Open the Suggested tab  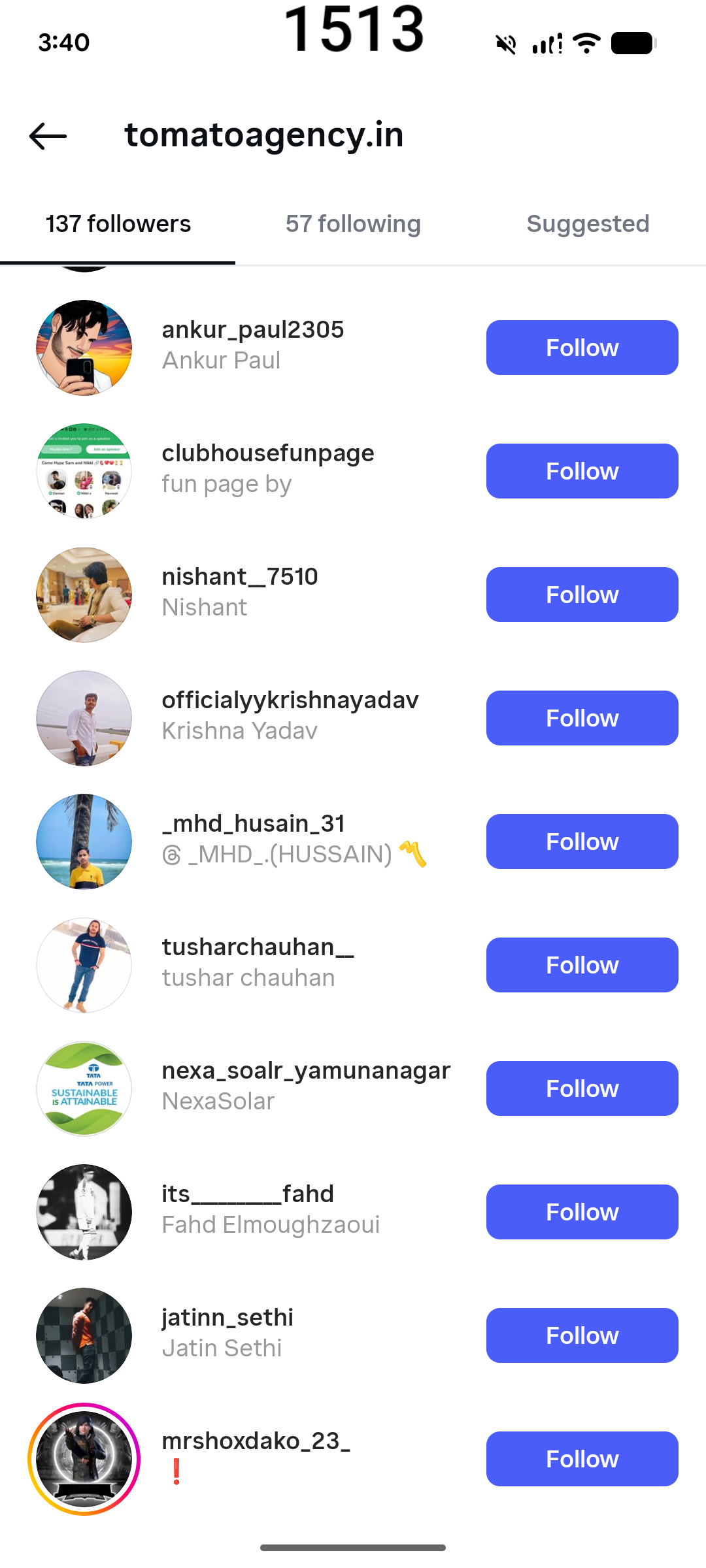coord(588,224)
